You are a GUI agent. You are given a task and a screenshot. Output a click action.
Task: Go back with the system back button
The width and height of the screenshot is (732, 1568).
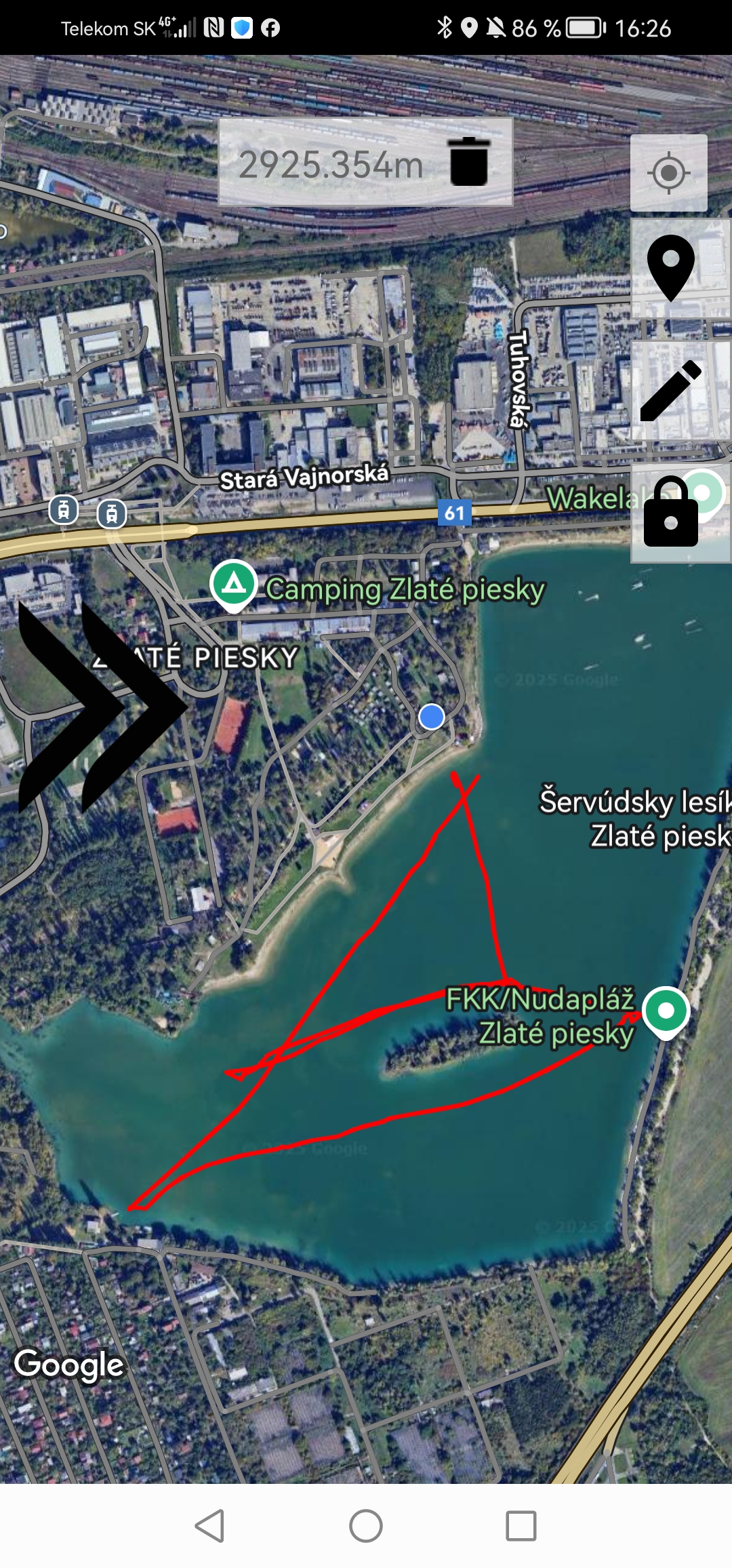(x=209, y=1526)
